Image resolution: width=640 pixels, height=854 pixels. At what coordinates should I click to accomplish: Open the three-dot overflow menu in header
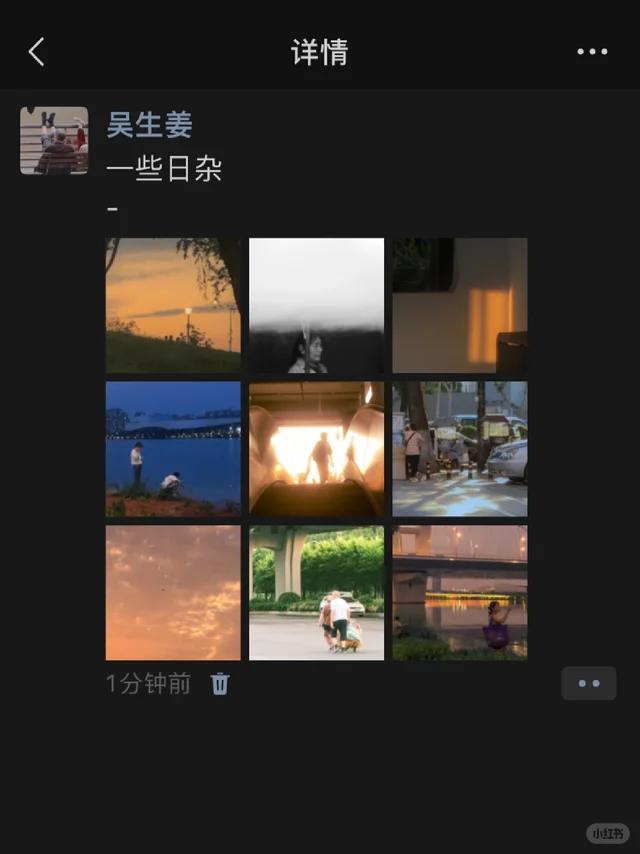click(x=592, y=52)
